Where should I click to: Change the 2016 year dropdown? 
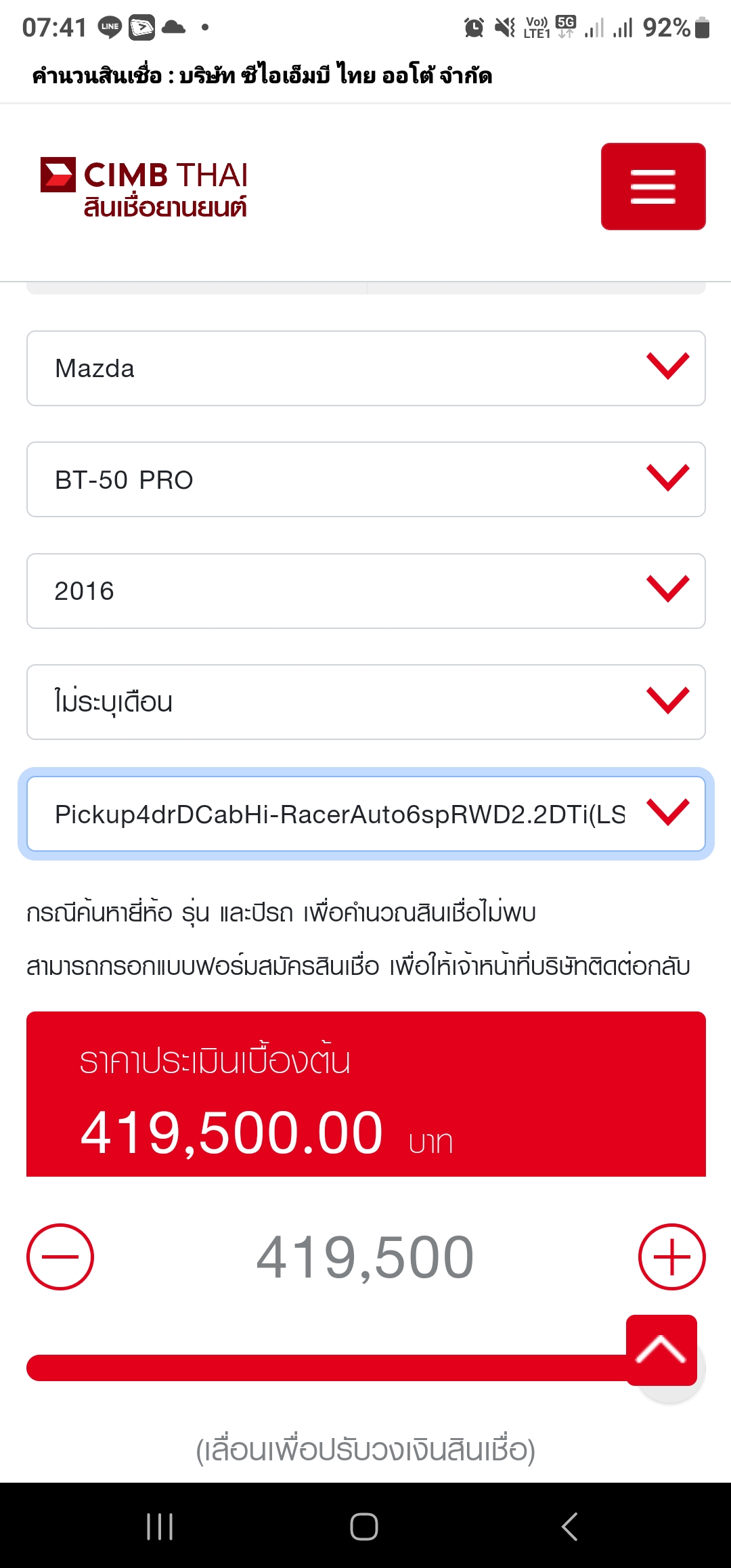pyautogui.click(x=365, y=591)
